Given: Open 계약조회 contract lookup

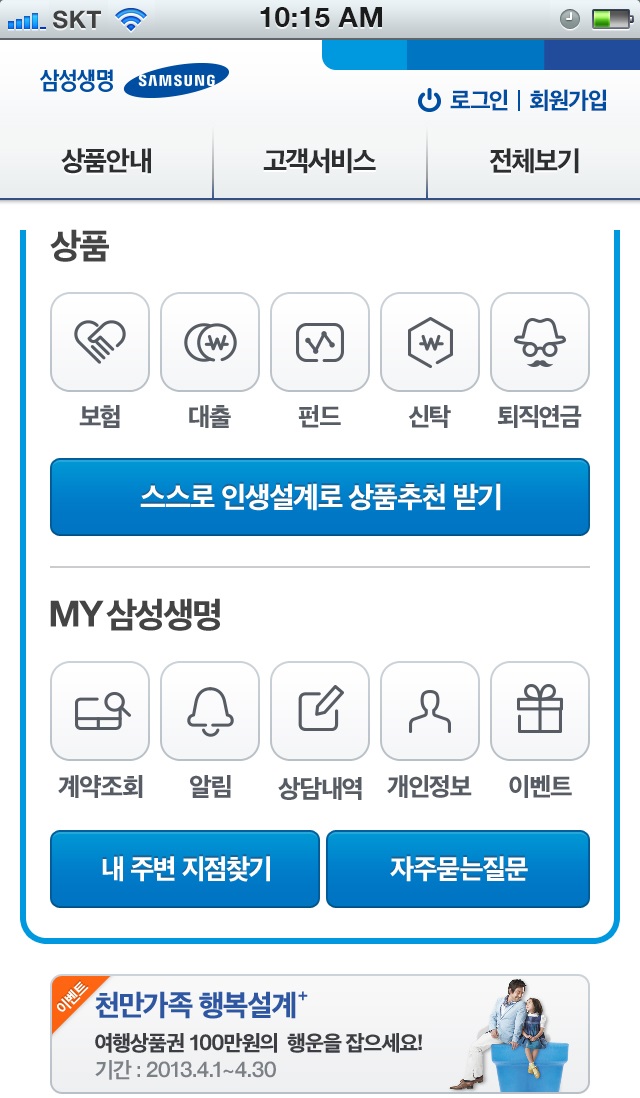Looking at the screenshot, I should [x=100, y=711].
